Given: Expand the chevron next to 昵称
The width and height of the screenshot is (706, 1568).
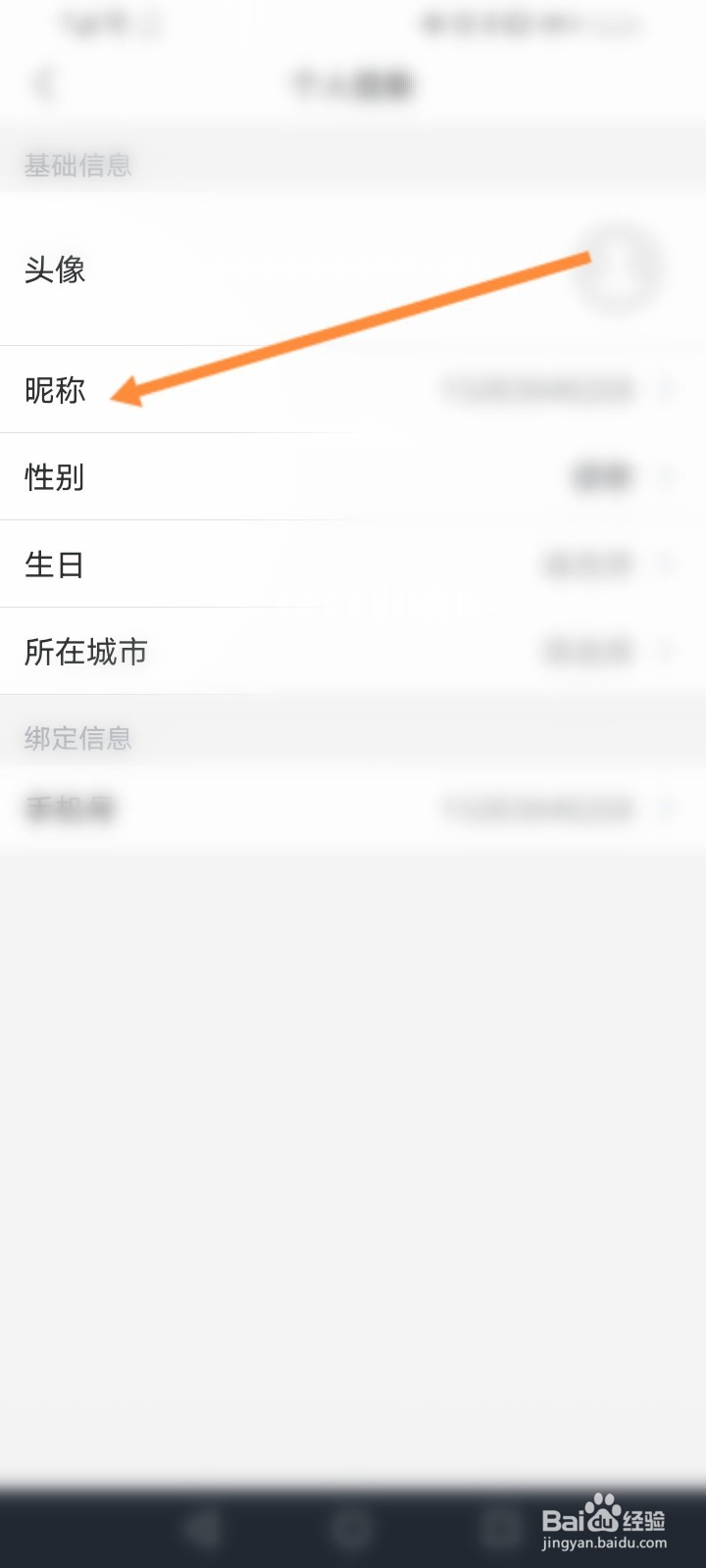Looking at the screenshot, I should [668, 389].
